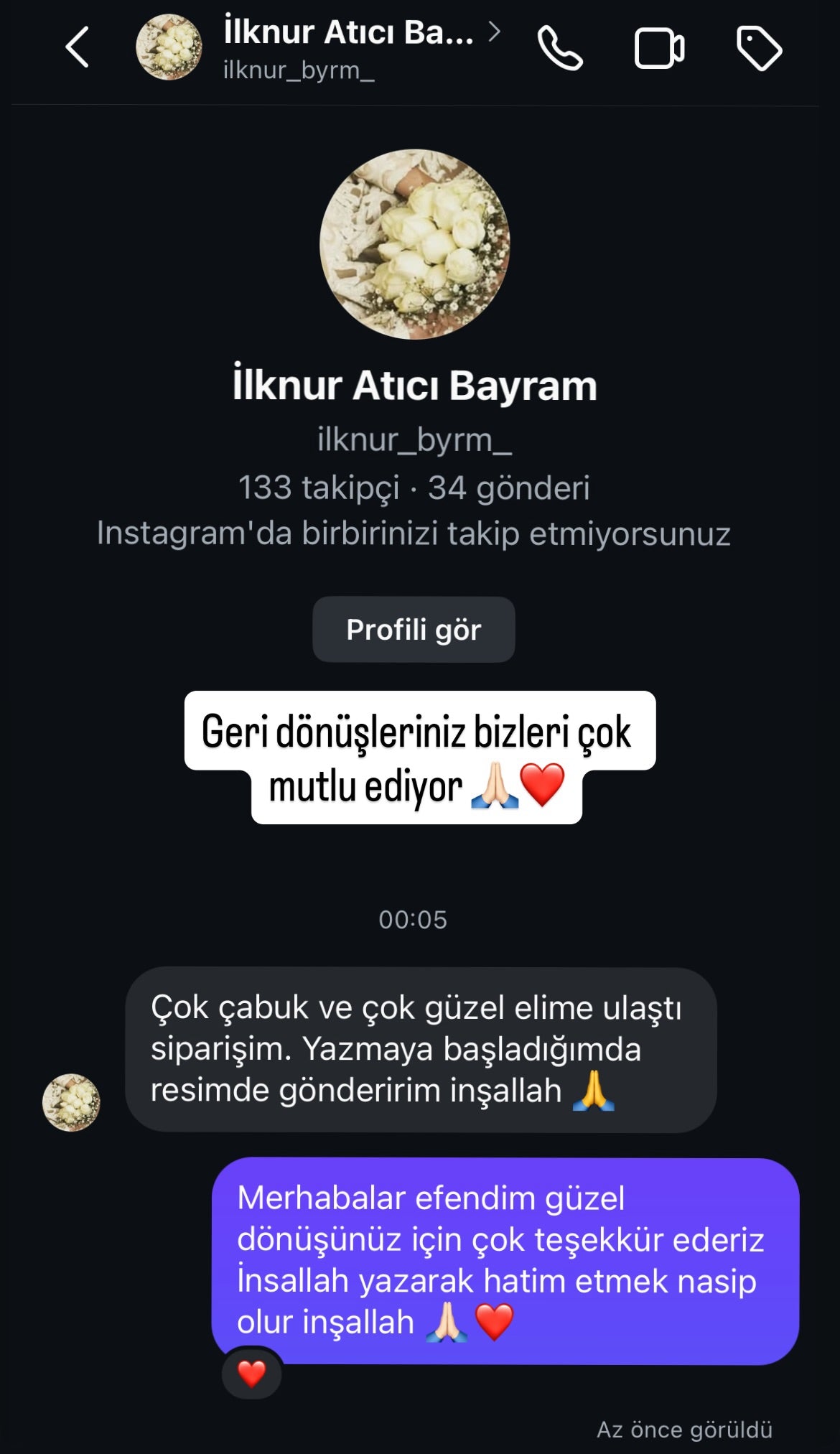Tap the small avatar beside the received message
Image resolution: width=840 pixels, height=1454 pixels.
click(71, 1102)
